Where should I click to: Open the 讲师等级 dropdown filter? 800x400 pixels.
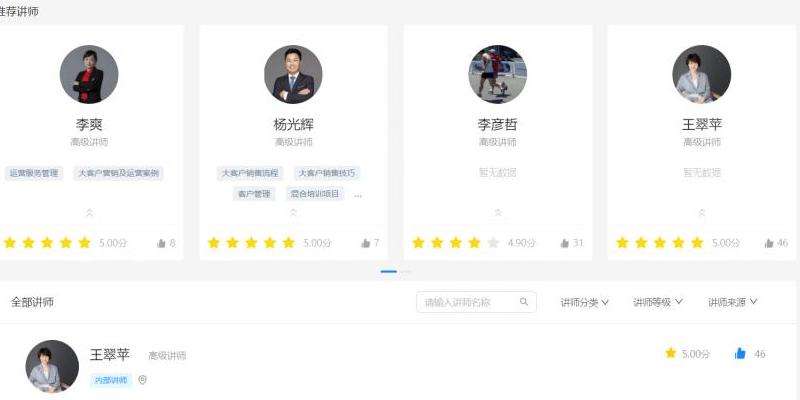pyautogui.click(x=657, y=302)
